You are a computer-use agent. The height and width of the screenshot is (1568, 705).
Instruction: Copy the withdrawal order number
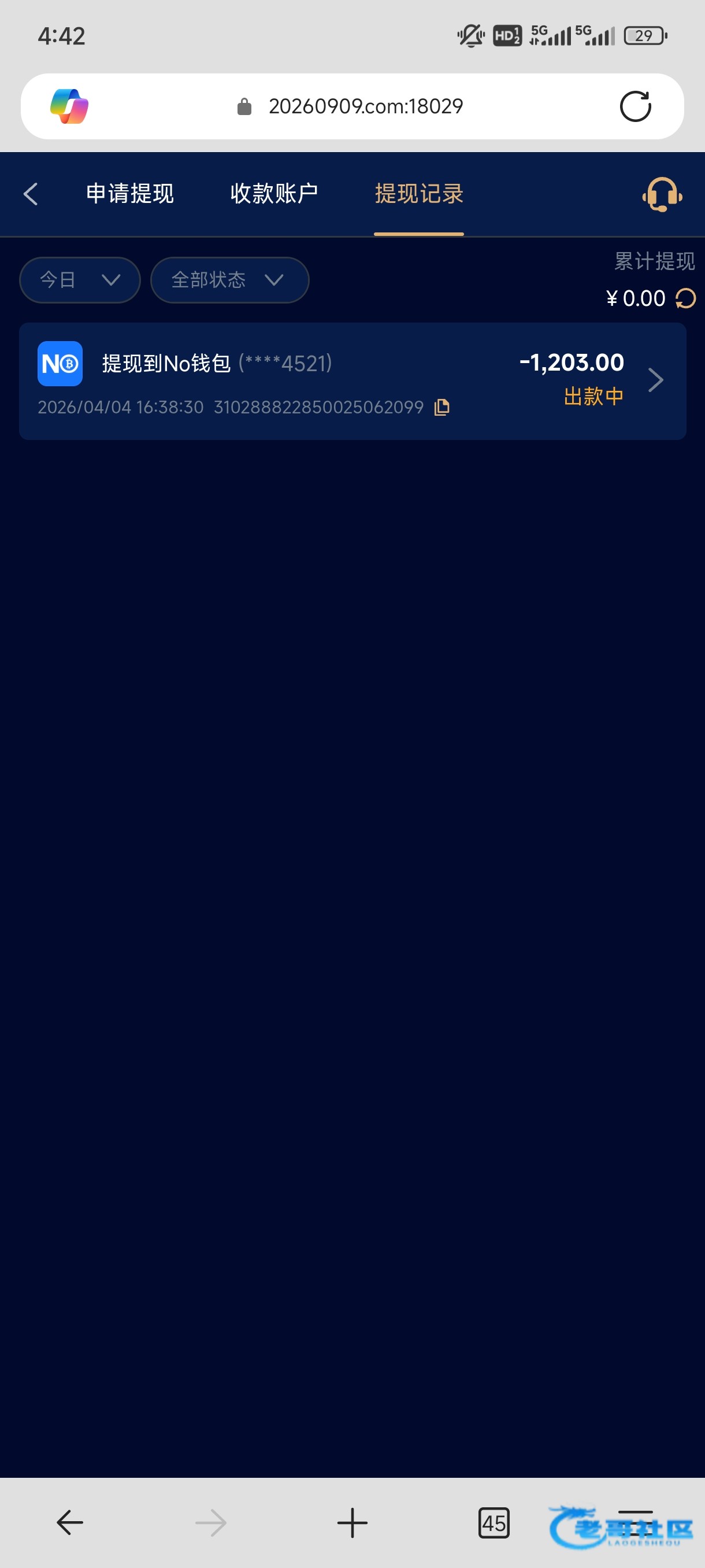tap(442, 407)
